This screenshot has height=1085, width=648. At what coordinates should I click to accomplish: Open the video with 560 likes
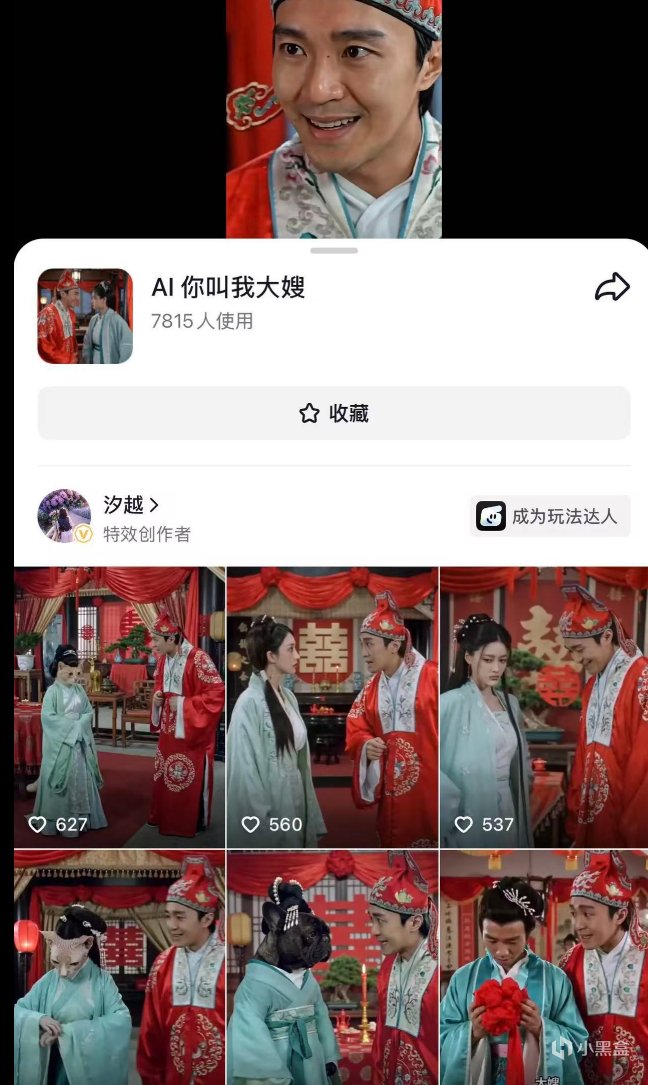point(332,707)
